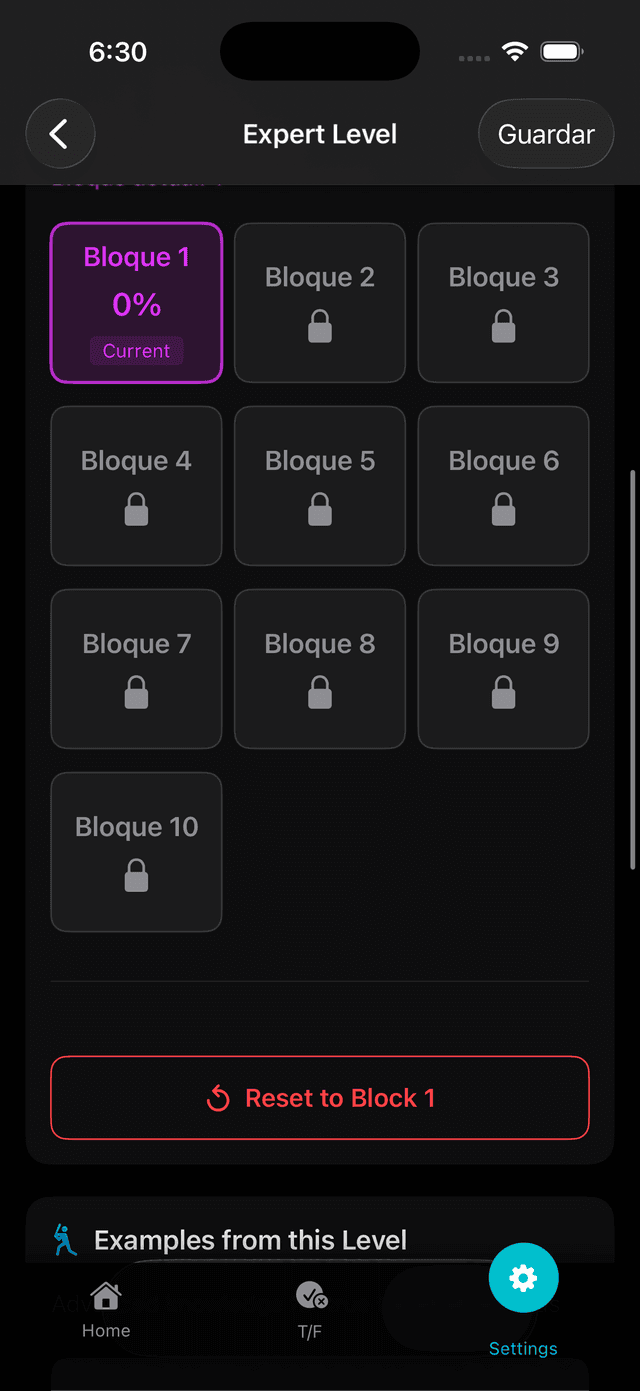This screenshot has height=1391, width=640.
Task: Select the current Bloque 1 card
Action: click(x=136, y=303)
